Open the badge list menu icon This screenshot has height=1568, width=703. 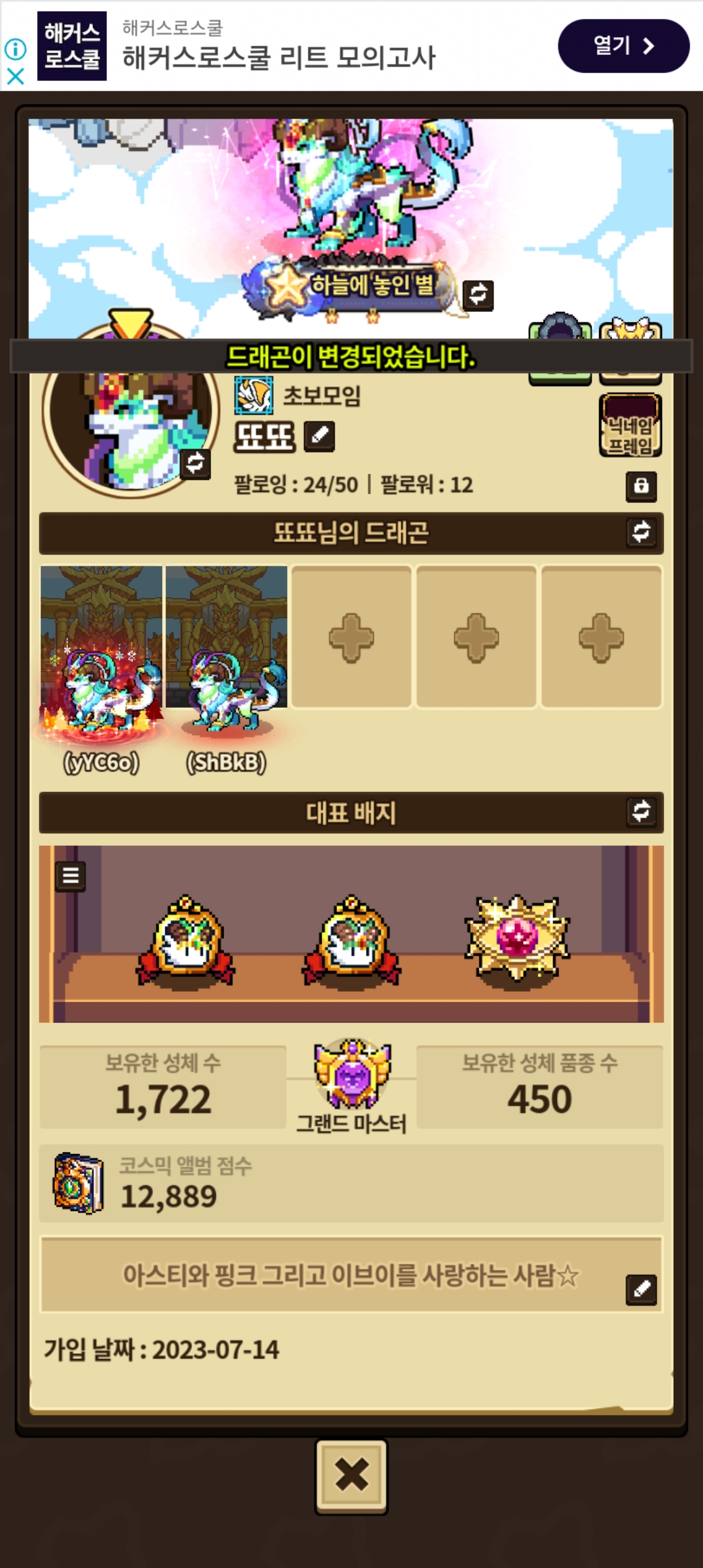coord(70,876)
